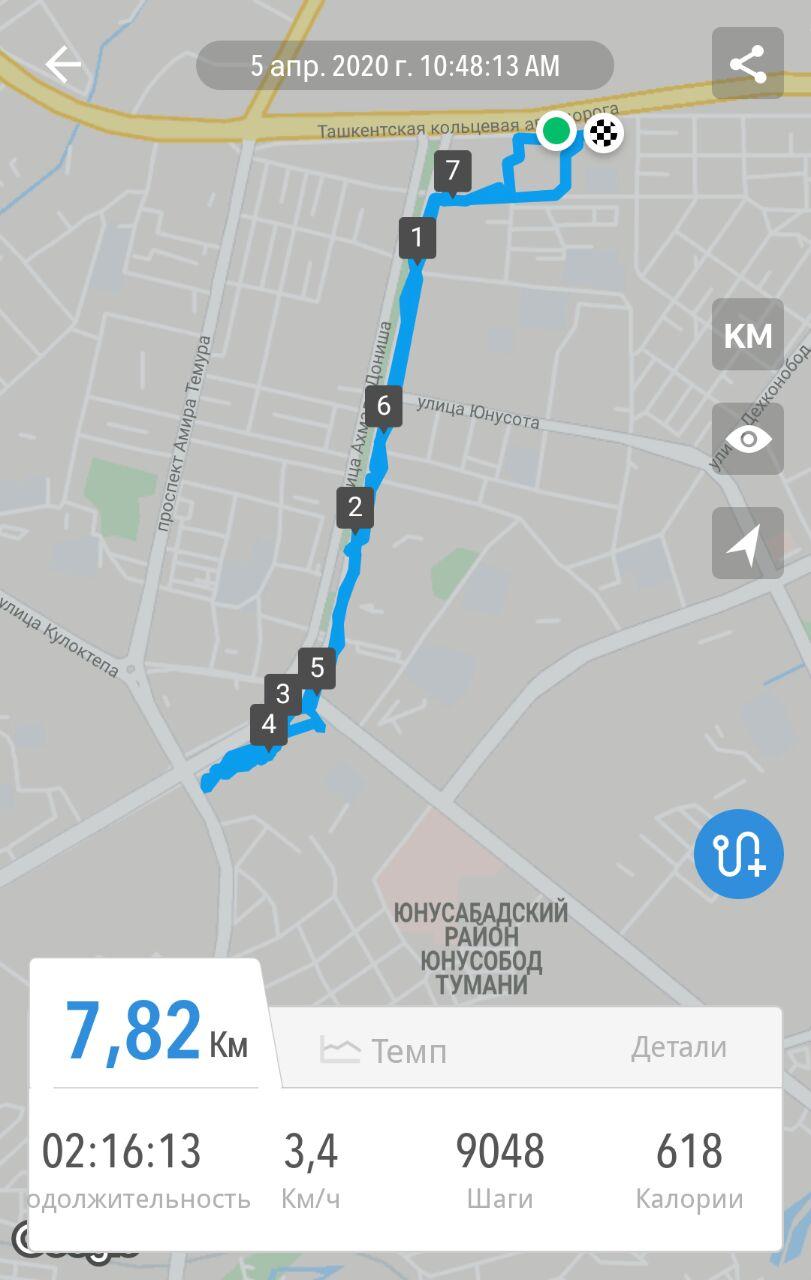Toggle map visibility with the eye icon
The height and width of the screenshot is (1280, 811).
[x=747, y=439]
